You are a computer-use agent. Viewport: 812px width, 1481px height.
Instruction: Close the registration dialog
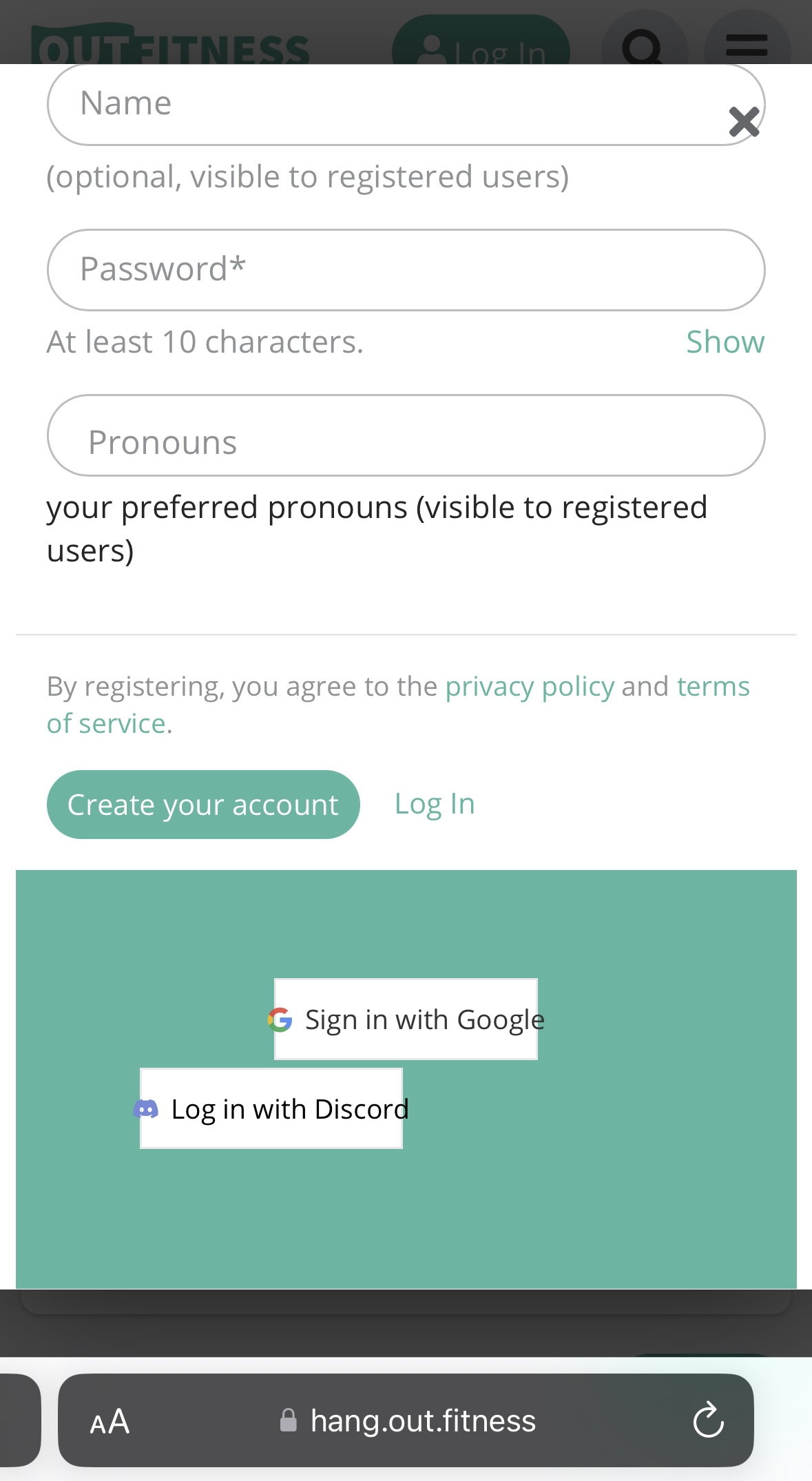point(744,122)
